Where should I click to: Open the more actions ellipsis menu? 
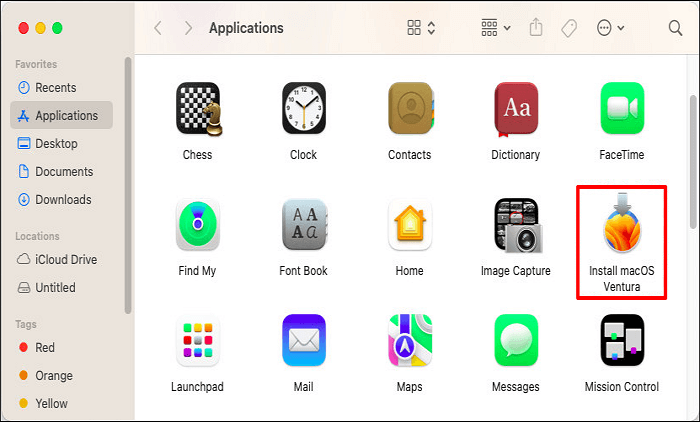(610, 28)
